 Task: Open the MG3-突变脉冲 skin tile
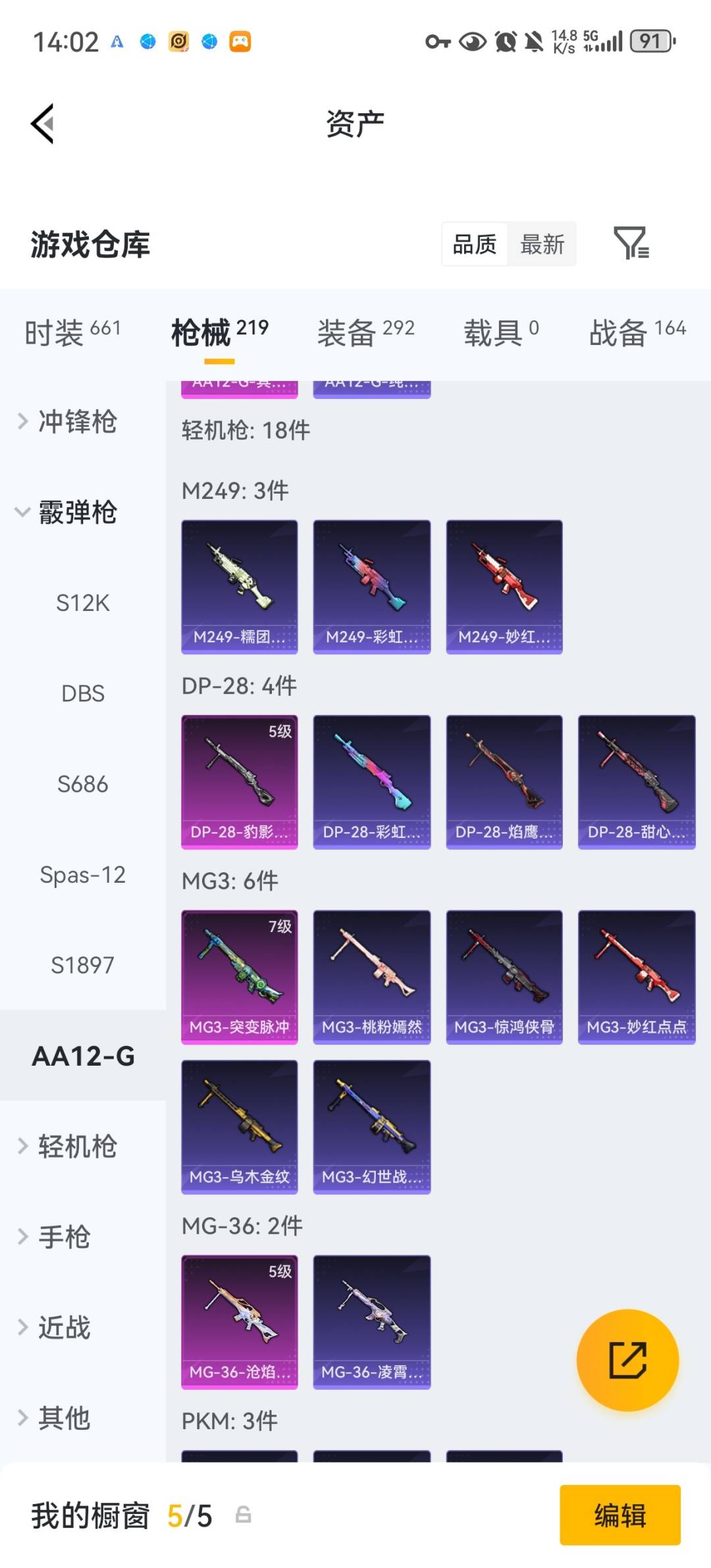click(240, 977)
